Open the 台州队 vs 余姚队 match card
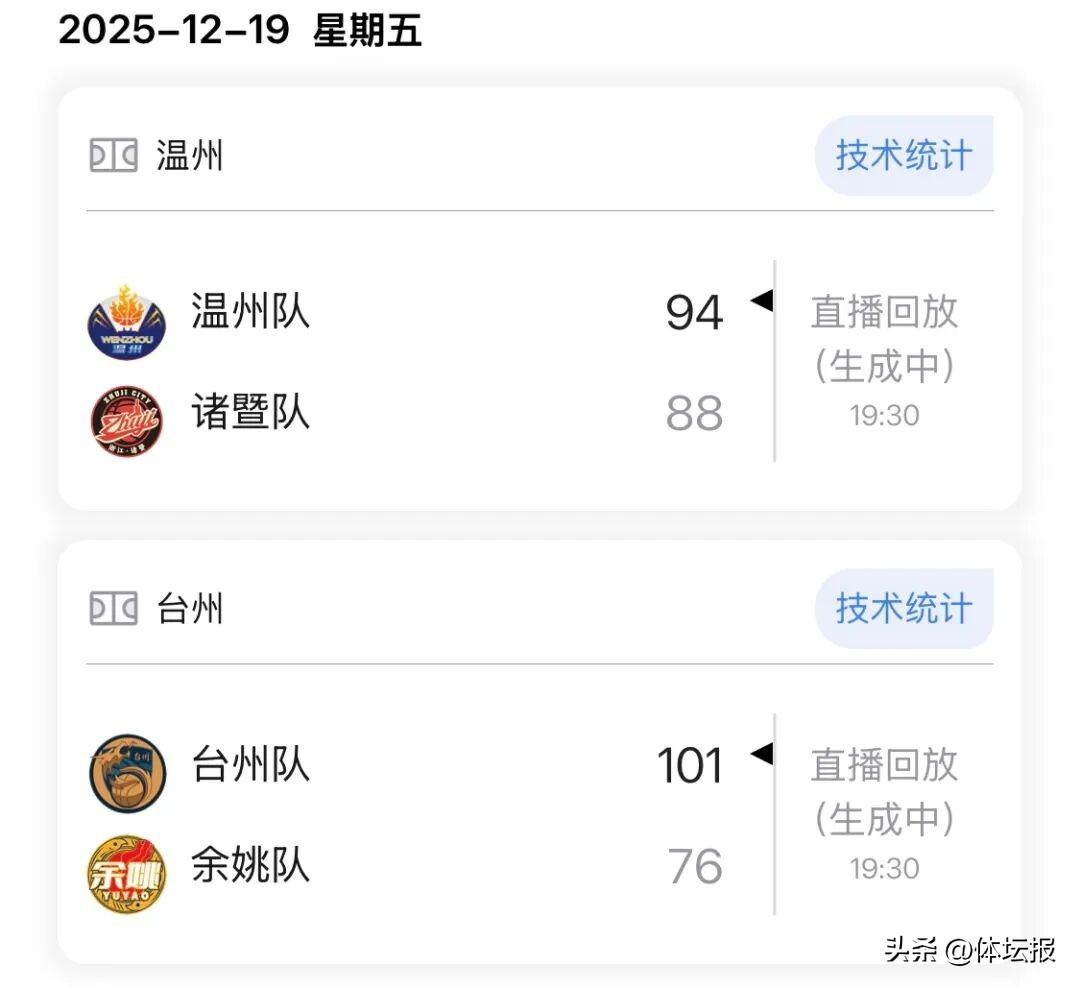The width and height of the screenshot is (1080, 988). 420,815
